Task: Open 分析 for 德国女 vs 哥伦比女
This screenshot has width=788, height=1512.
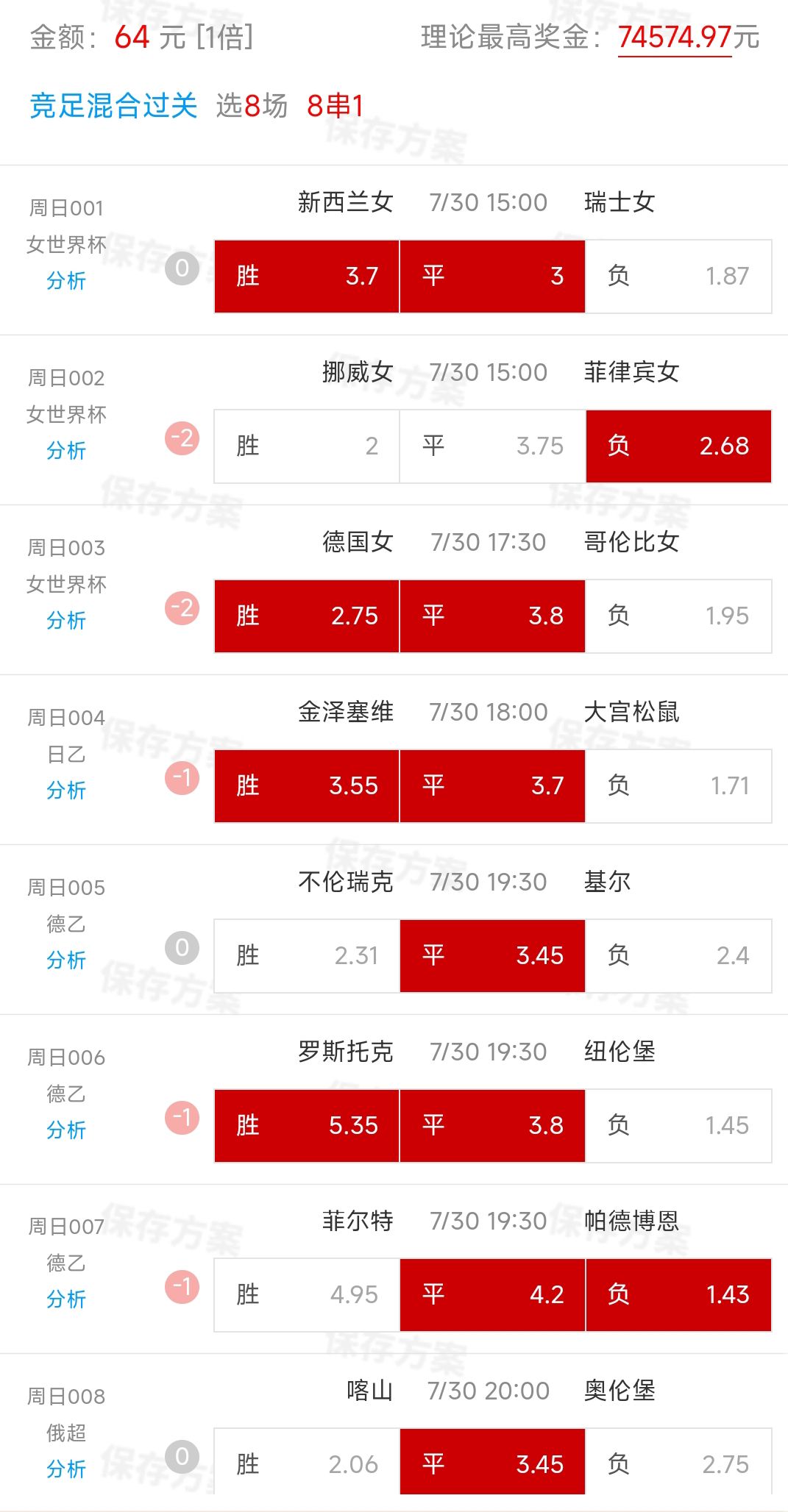Action: 66,620
